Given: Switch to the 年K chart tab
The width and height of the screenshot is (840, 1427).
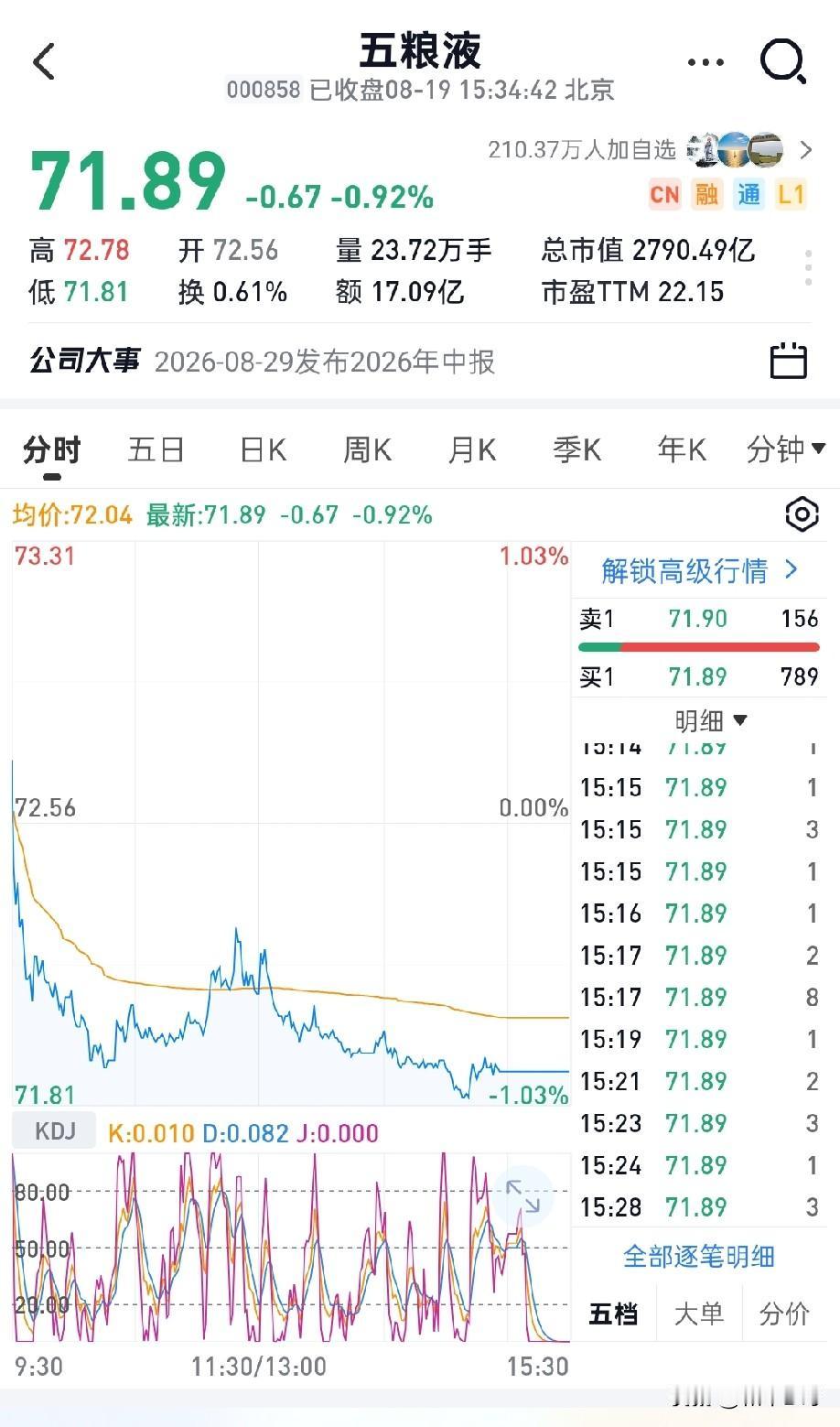Looking at the screenshot, I should coord(682,449).
